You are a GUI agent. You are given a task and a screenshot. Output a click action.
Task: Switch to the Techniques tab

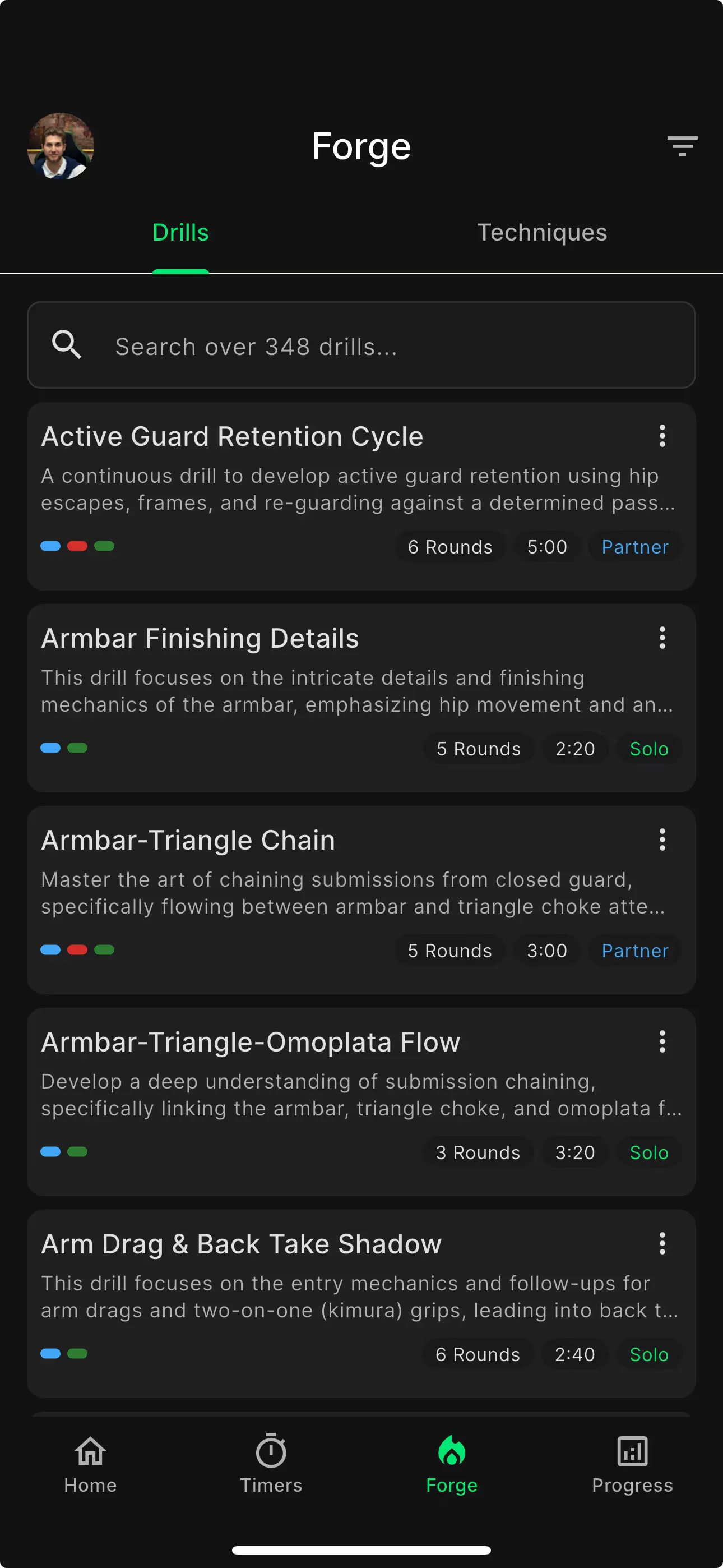click(x=541, y=232)
